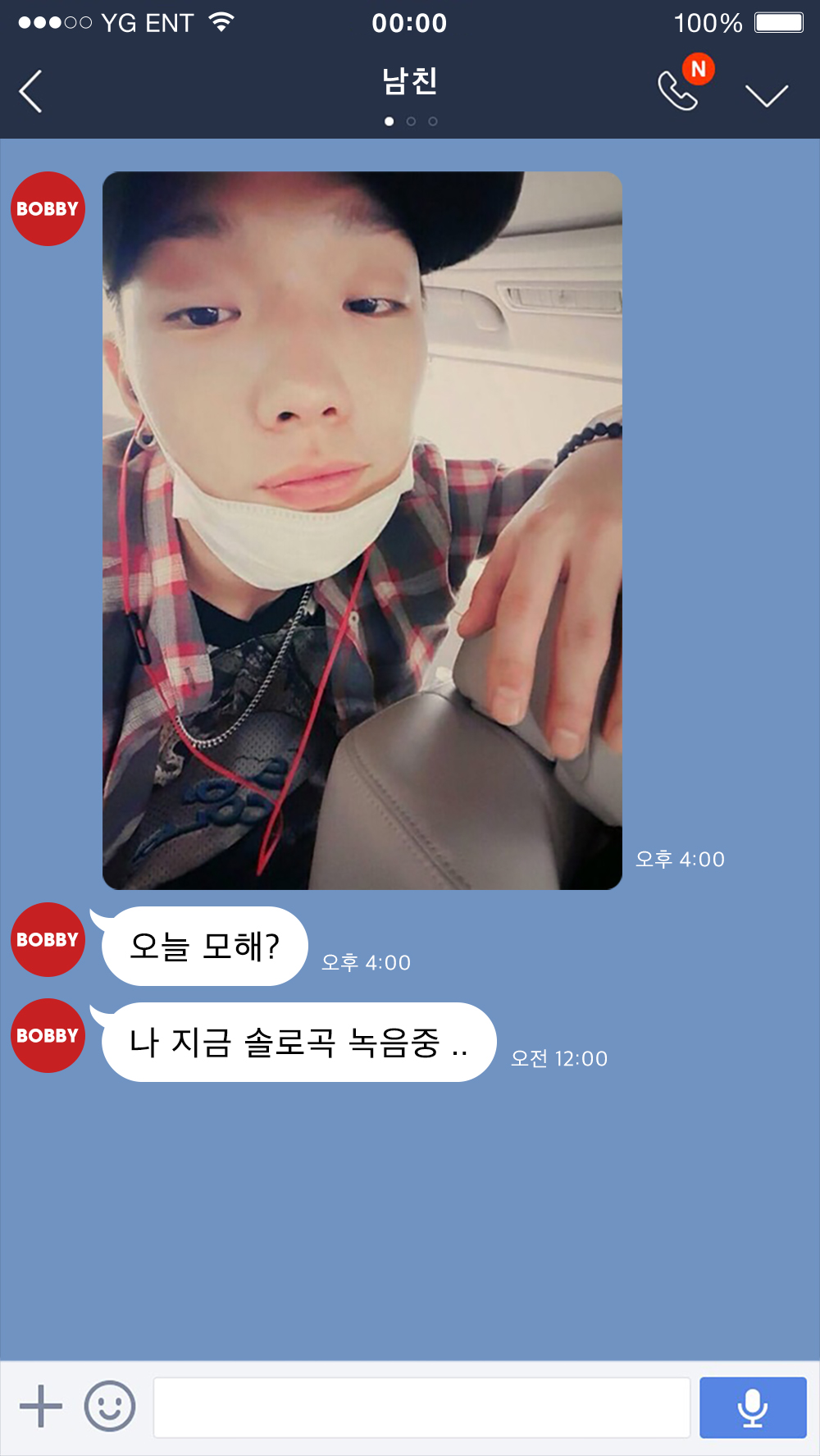Image resolution: width=820 pixels, height=1456 pixels.
Task: Open the photo sent by BOBBY
Action: 362,530
